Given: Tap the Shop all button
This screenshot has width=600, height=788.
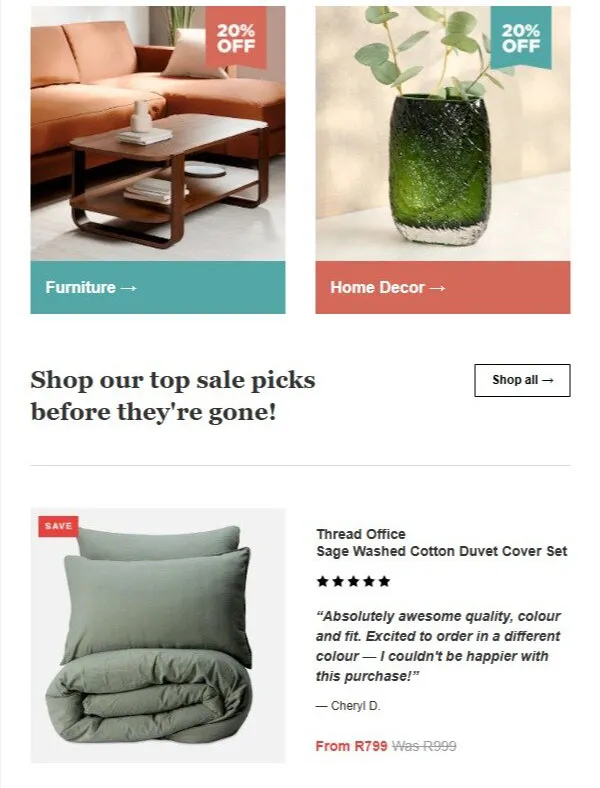Looking at the screenshot, I should pyautogui.click(x=522, y=380).
